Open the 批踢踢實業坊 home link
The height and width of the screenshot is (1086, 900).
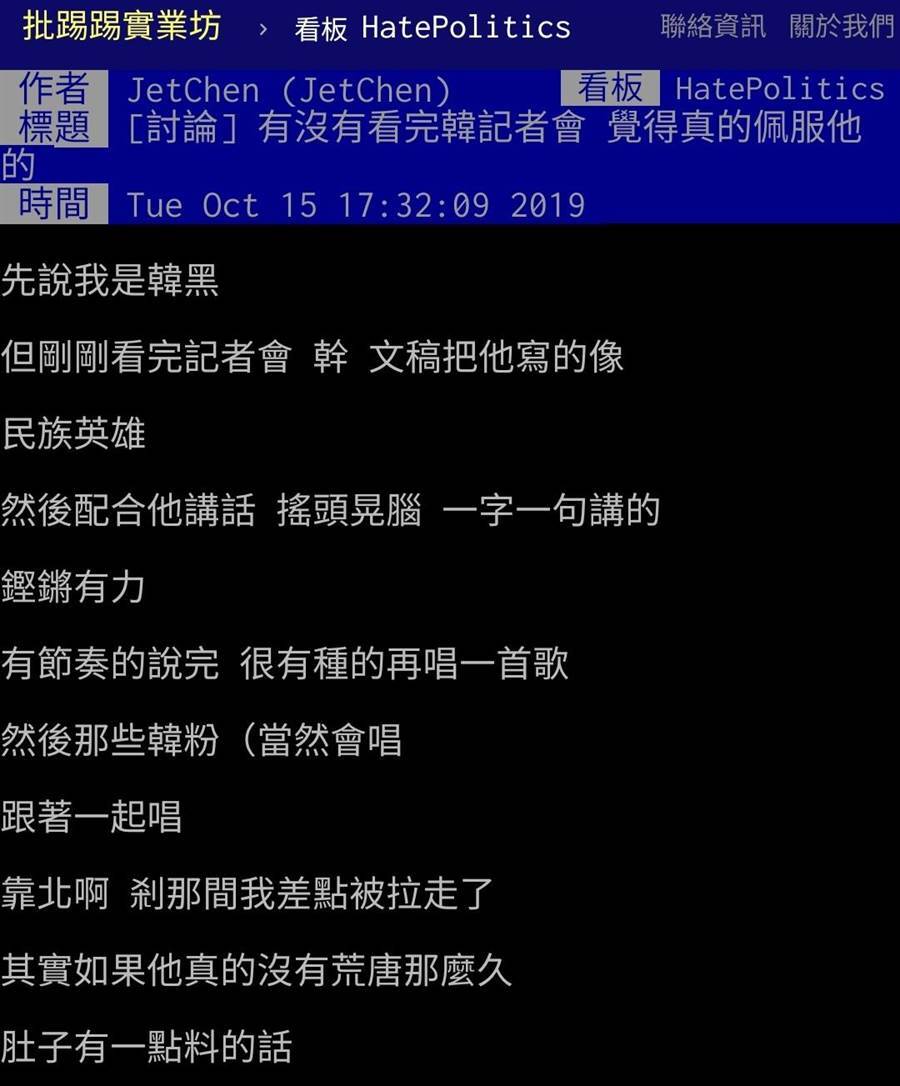point(121,27)
